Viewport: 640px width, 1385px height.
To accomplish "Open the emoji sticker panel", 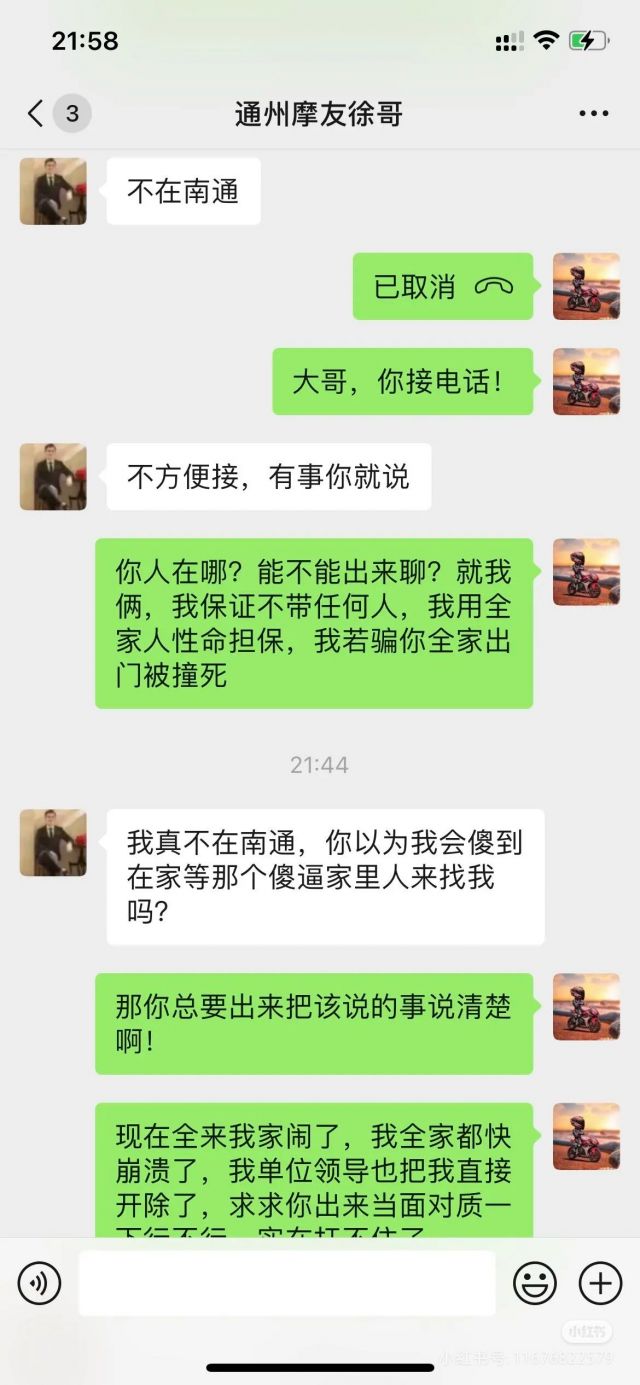I will [x=535, y=1283].
